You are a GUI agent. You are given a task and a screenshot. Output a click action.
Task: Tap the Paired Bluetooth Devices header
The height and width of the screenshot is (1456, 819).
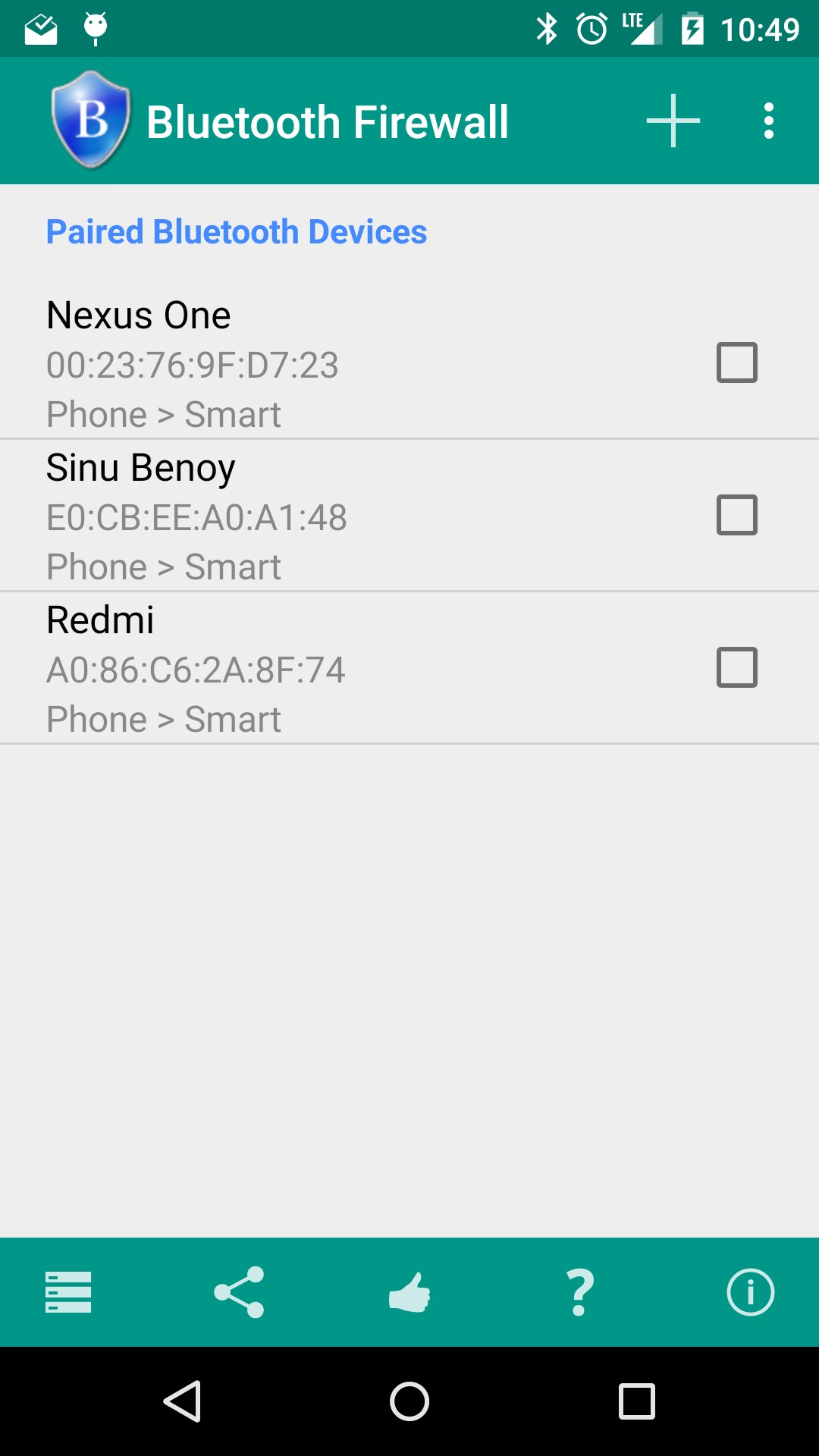click(237, 231)
